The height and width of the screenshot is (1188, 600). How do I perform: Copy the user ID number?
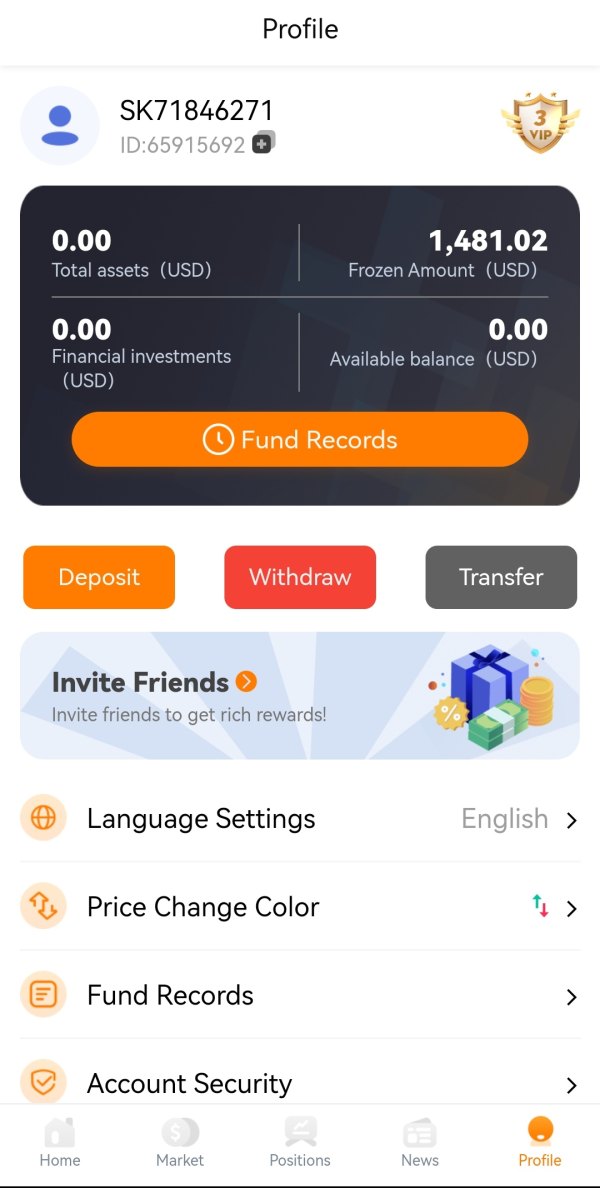click(264, 142)
